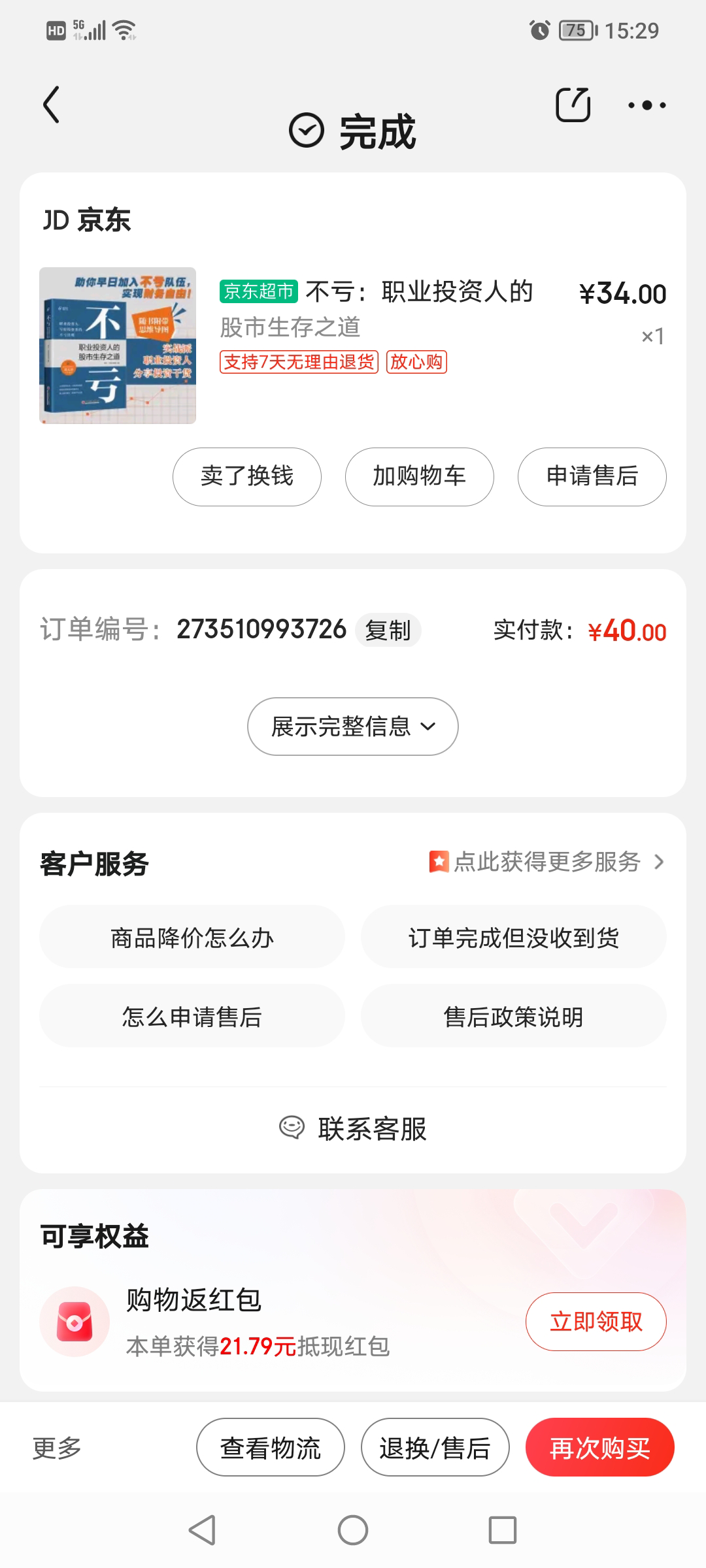Select 商品降价怎么办 help topic
Screen dimensions: 706x1568
(x=192, y=938)
